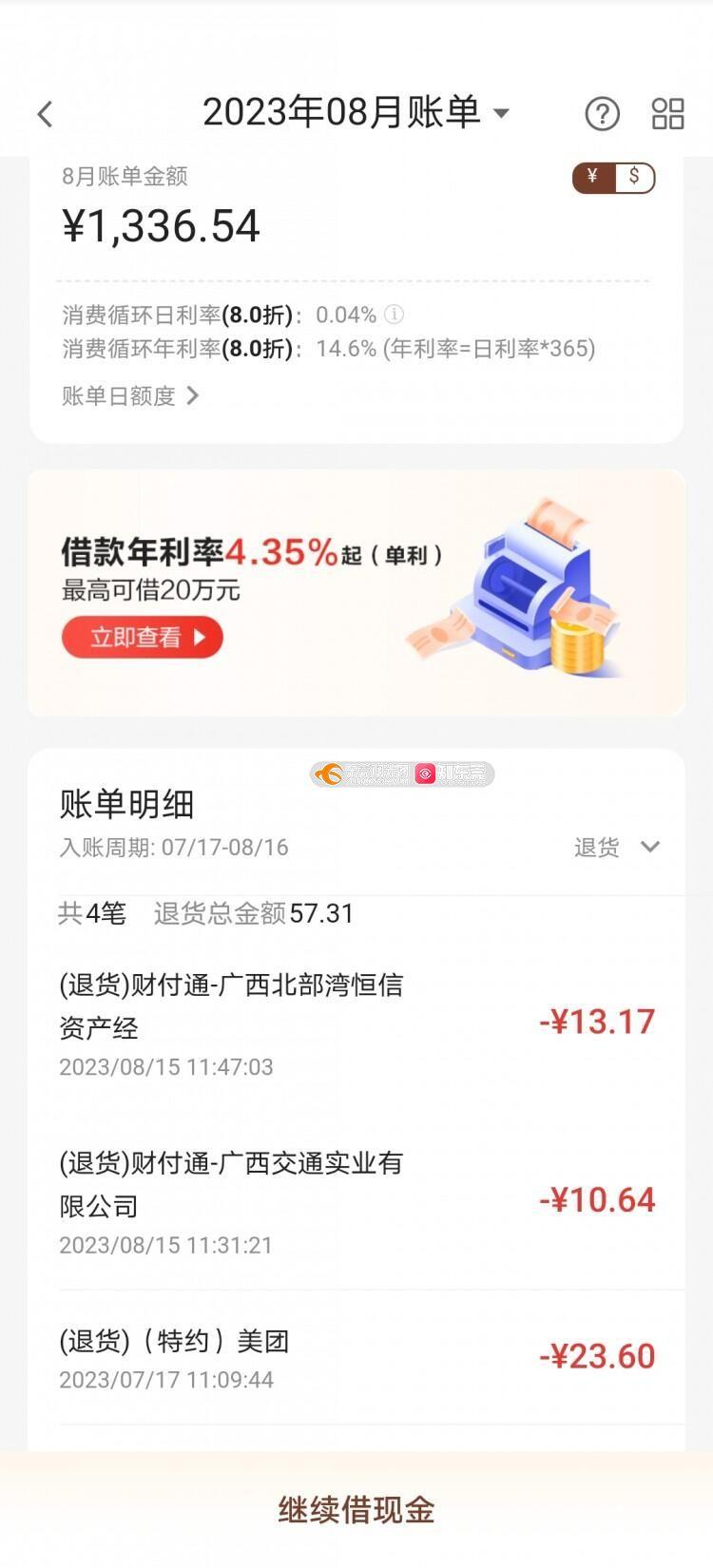This screenshot has width=713, height=1568.
Task: Open the 广西交通实业有限公司 refund record
Action: tap(356, 1201)
